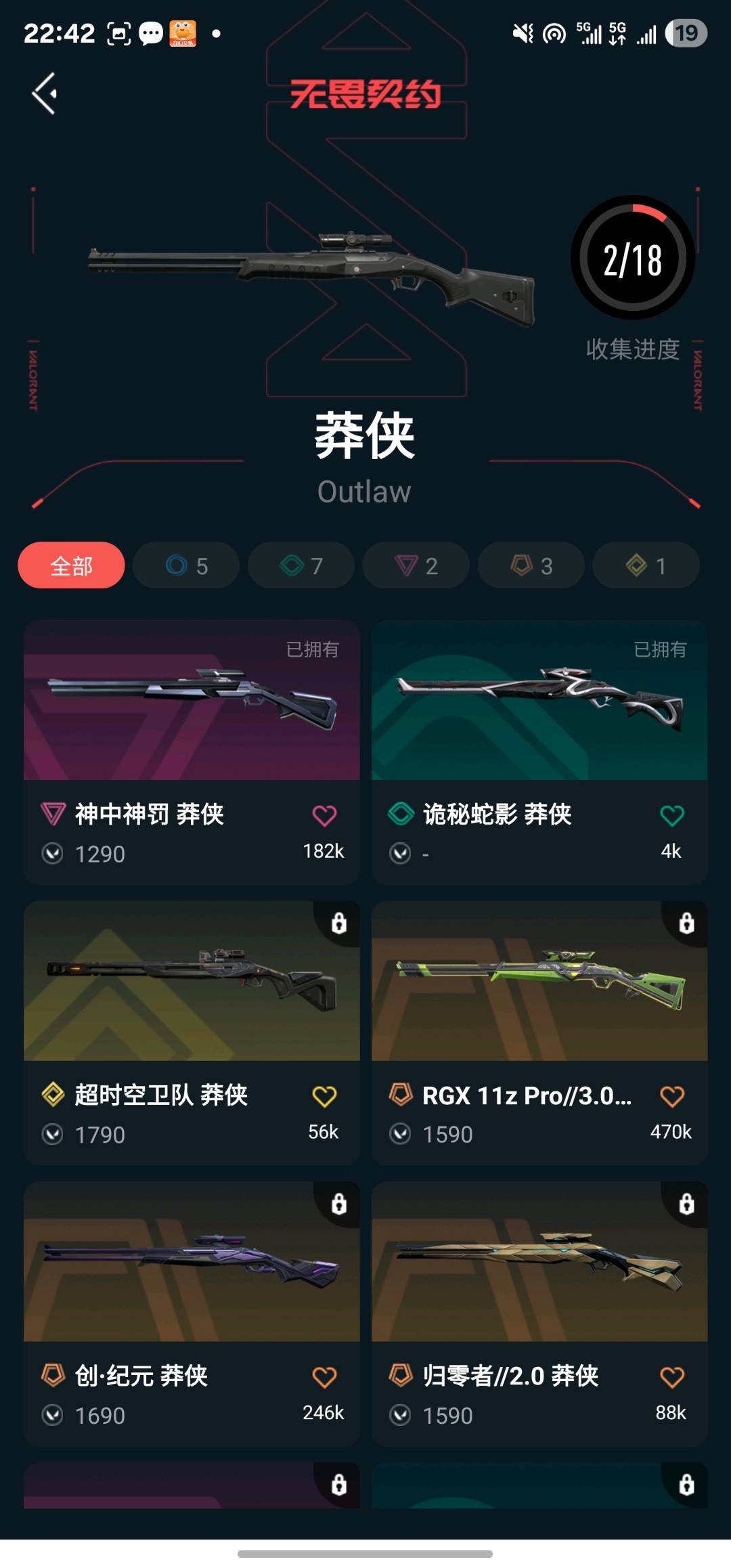
Task: Select the 全部 filter chip
Action: click(71, 565)
